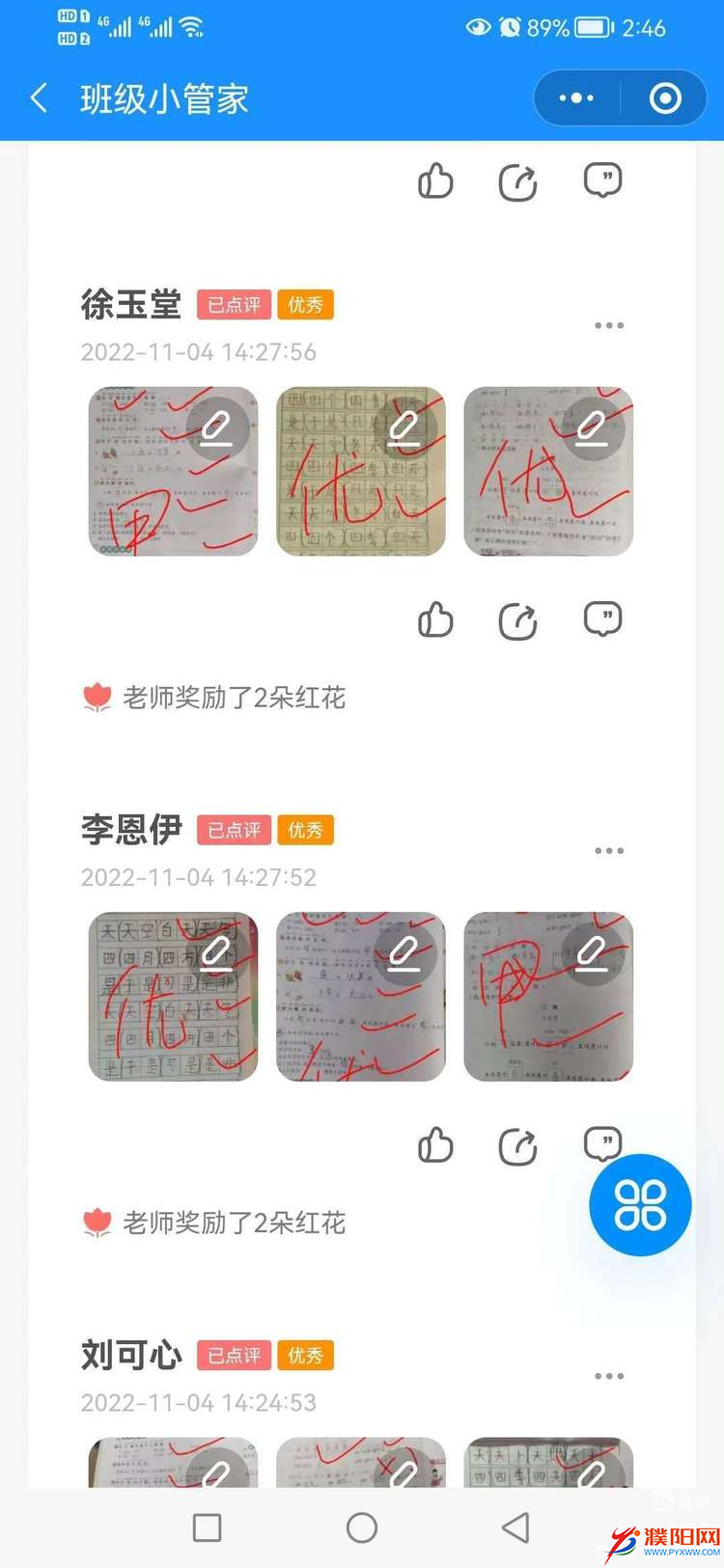
Task: Open the recent apps view
Action: coord(208,1527)
